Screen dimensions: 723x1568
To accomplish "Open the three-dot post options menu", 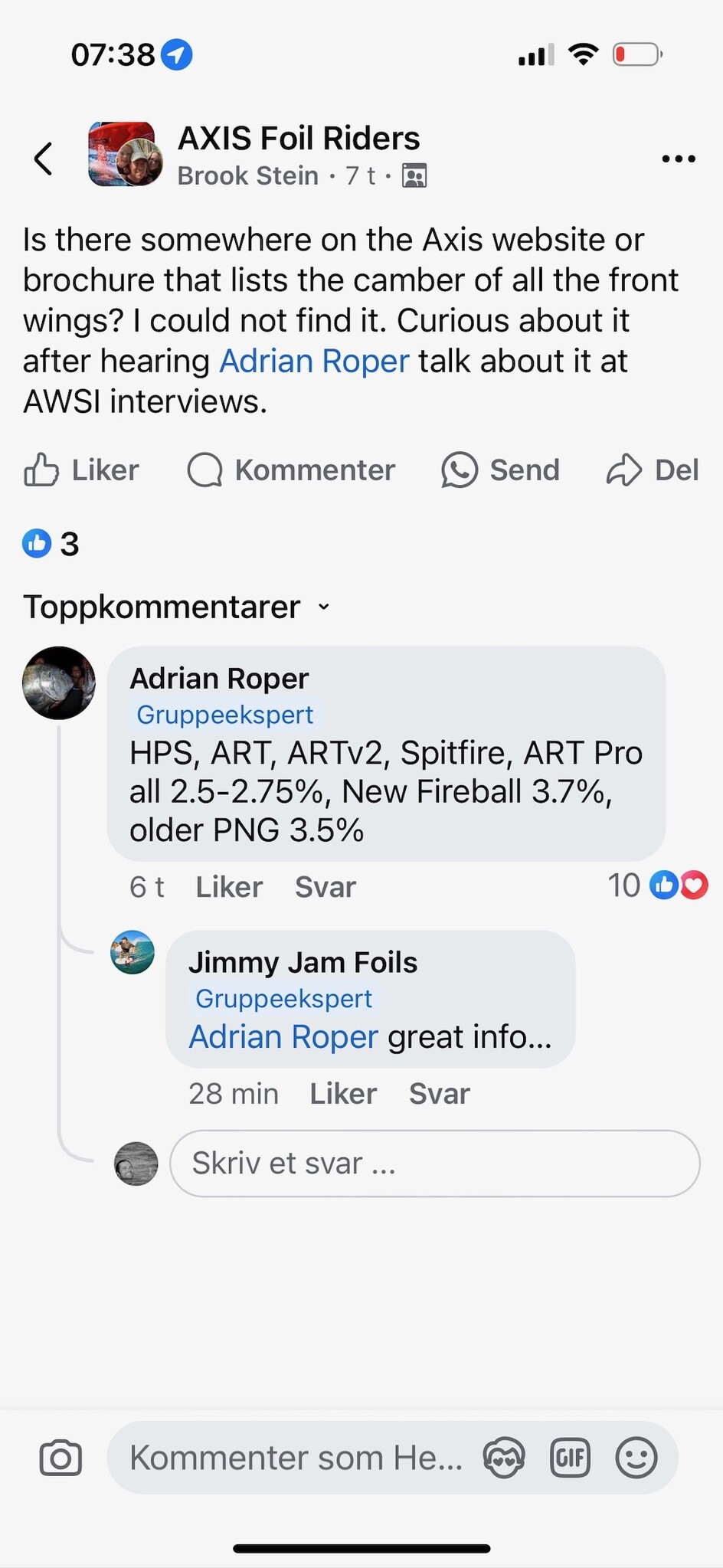I will (678, 159).
